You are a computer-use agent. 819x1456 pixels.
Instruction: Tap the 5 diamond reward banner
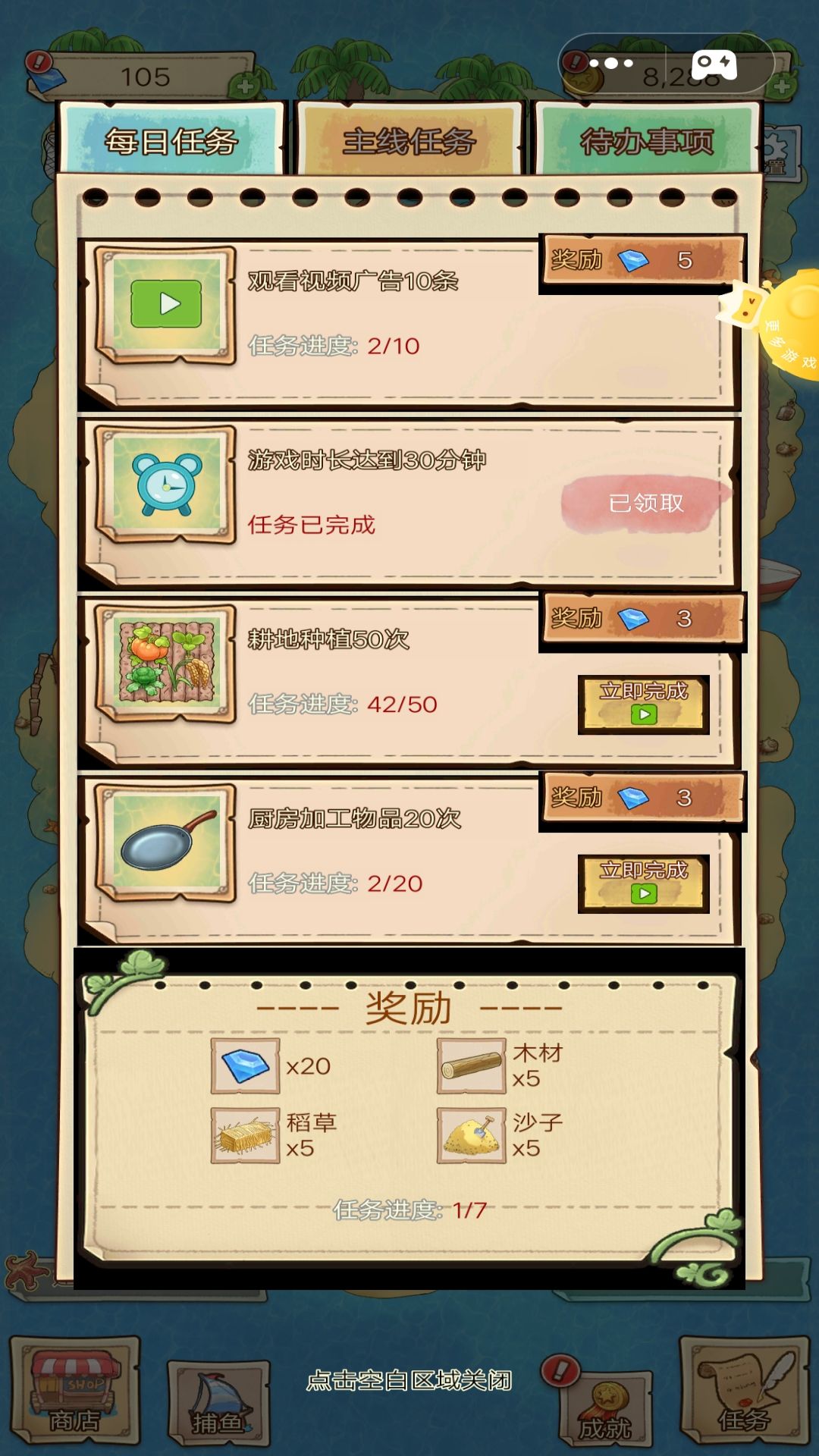pyautogui.click(x=641, y=262)
